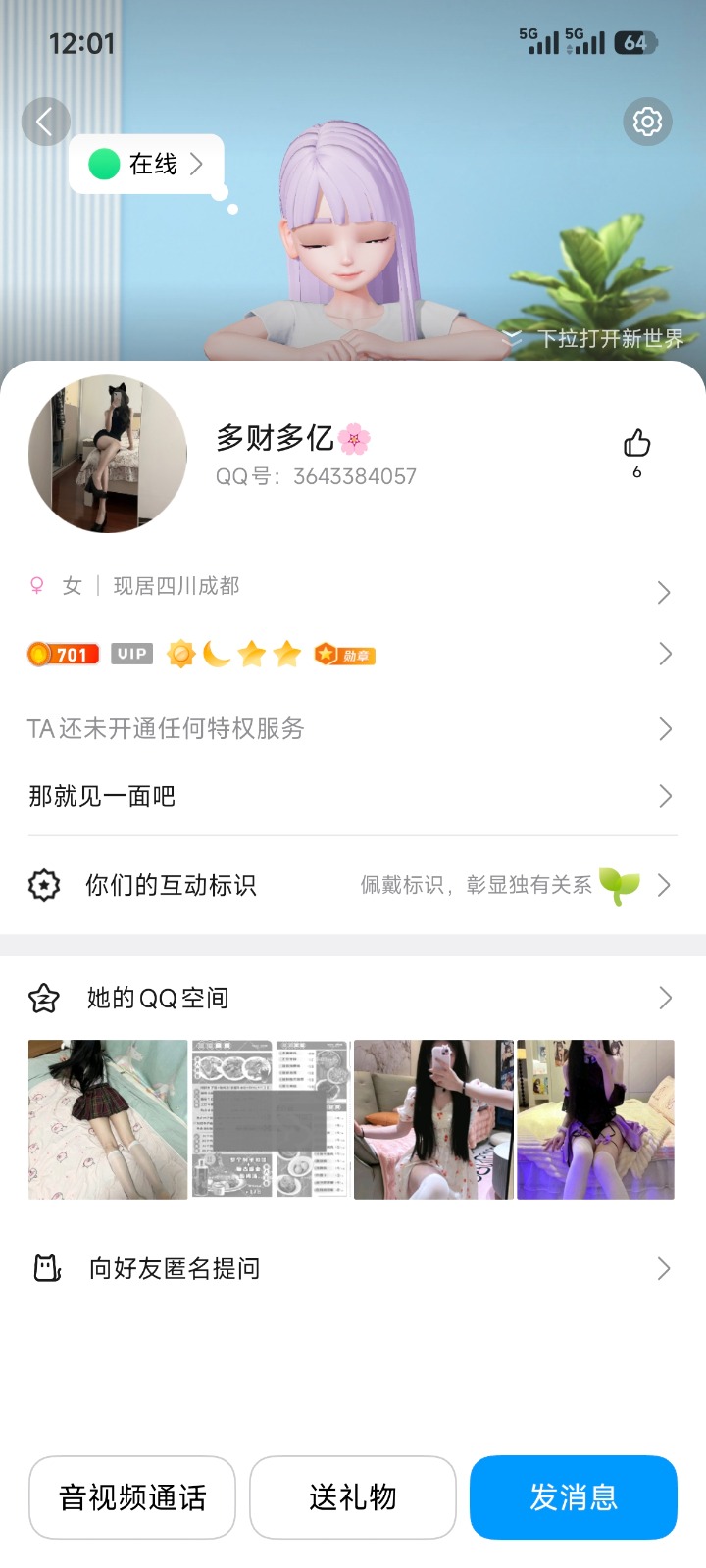Start an 音视频通话 call

(132, 1497)
